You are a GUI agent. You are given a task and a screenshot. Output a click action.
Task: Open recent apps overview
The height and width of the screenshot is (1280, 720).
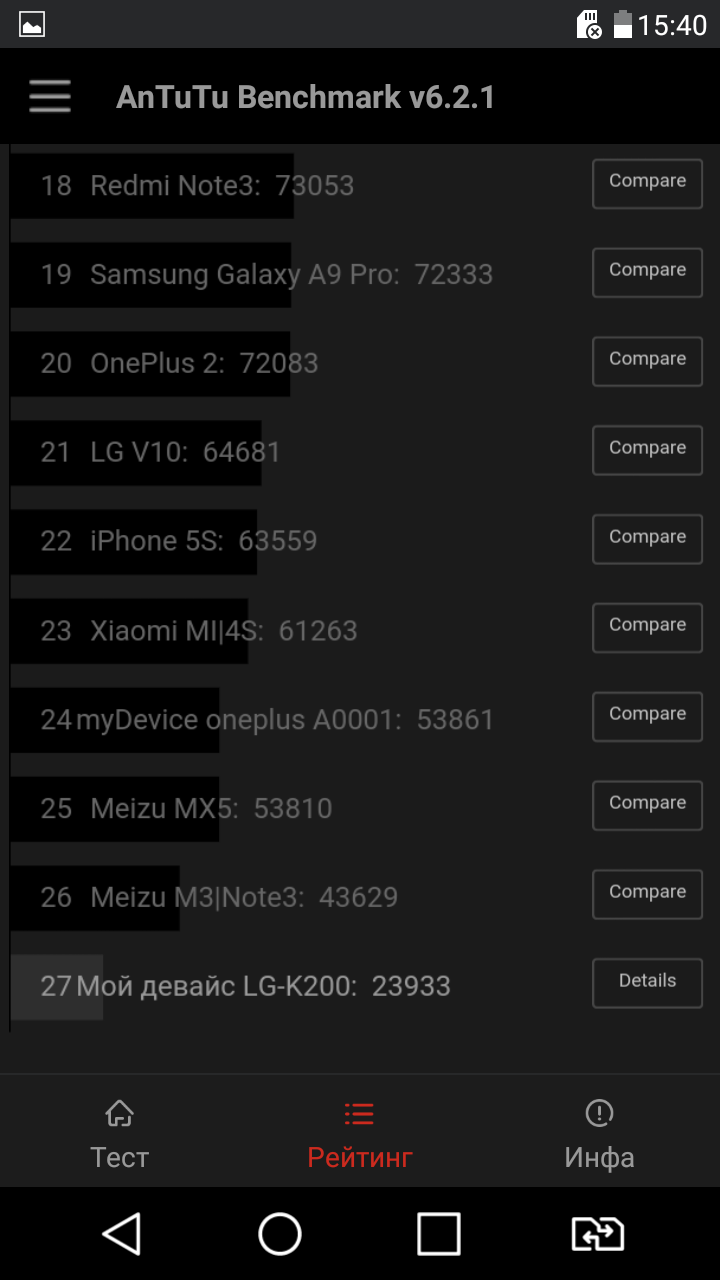coord(439,1234)
